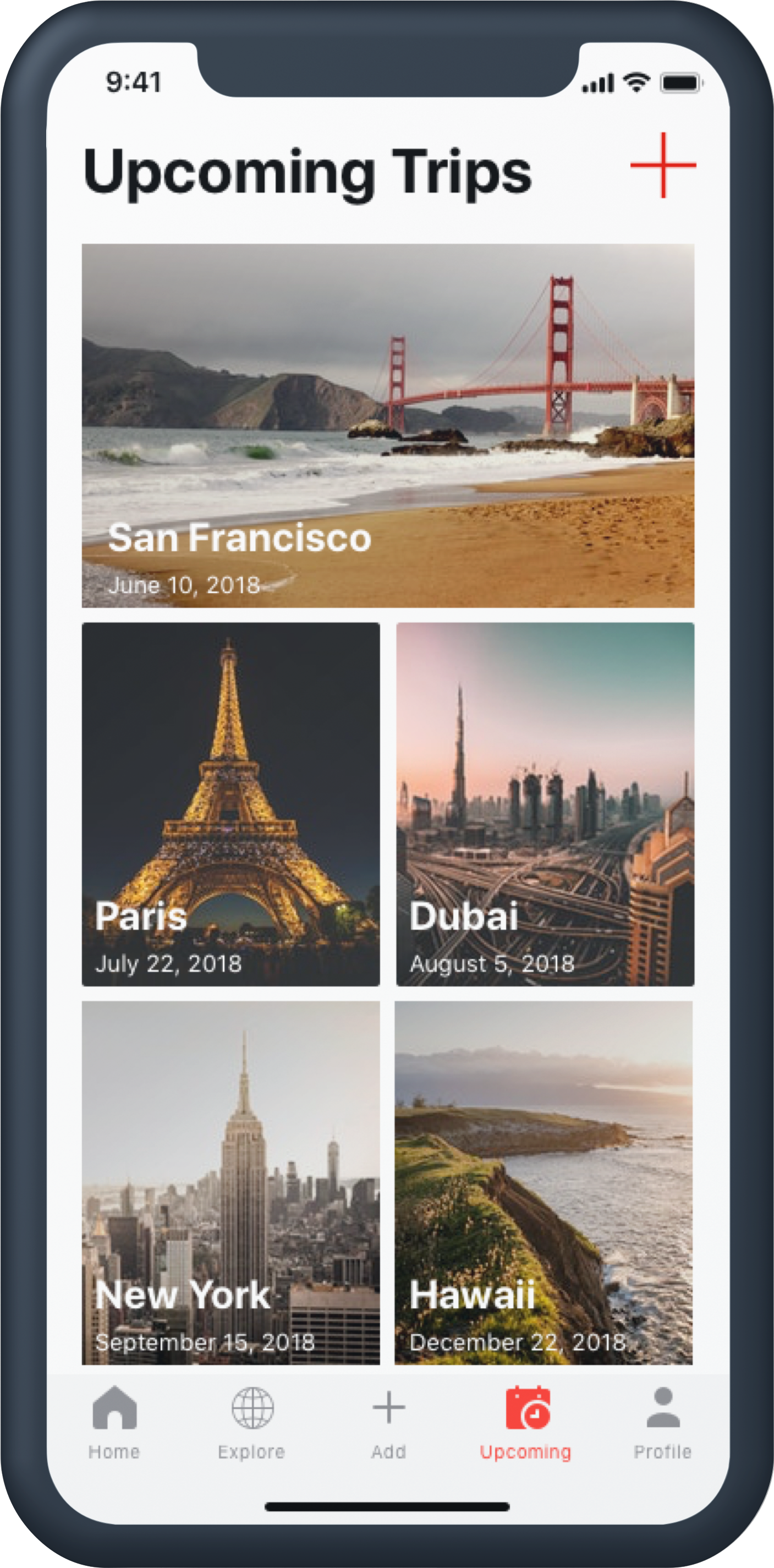View the Dubai trip on August 5
Screen dimensions: 774x1568
545,803
